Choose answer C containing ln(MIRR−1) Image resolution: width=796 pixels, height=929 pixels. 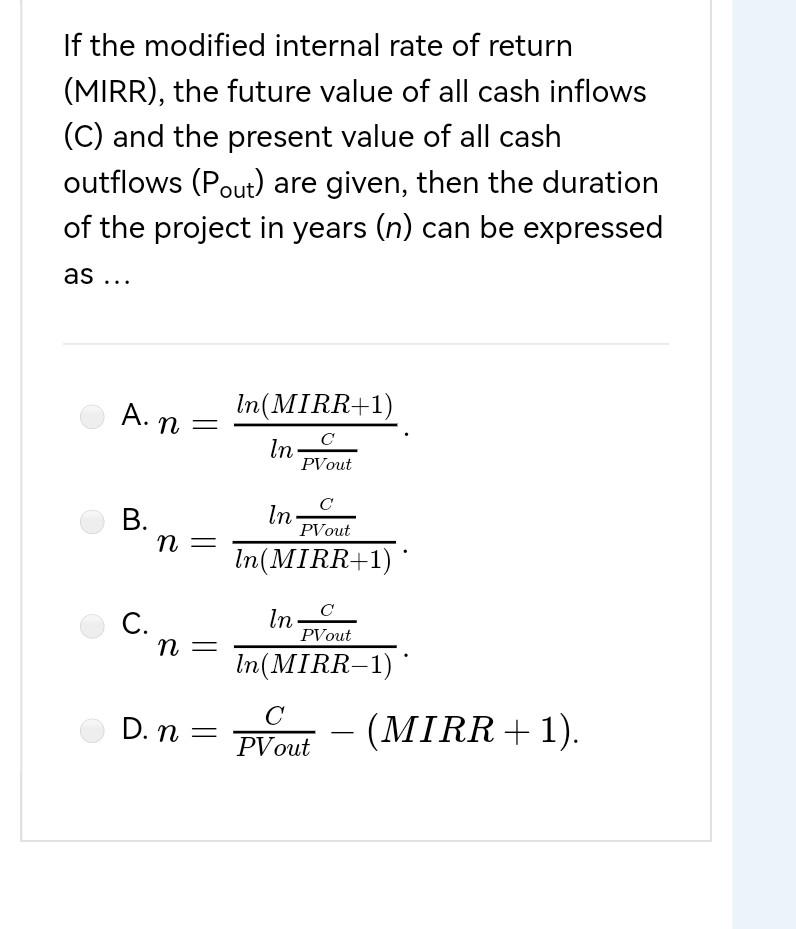coord(92,626)
